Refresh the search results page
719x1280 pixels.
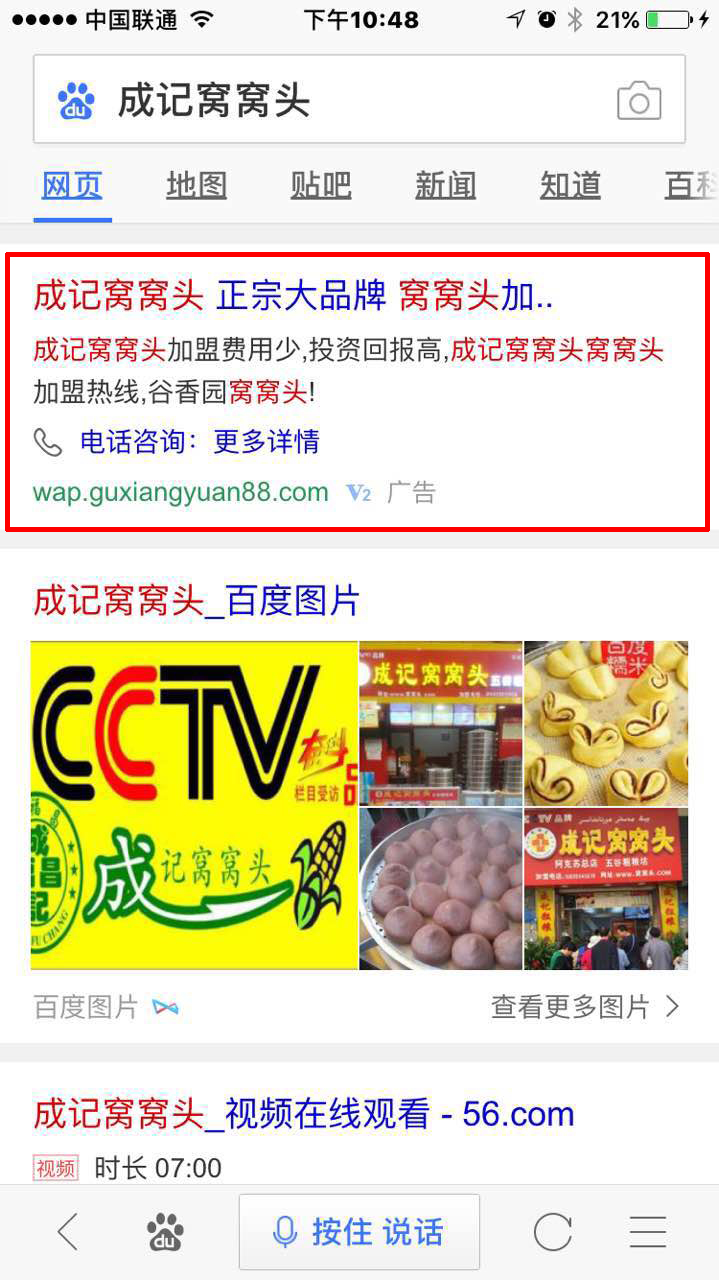(552, 1232)
